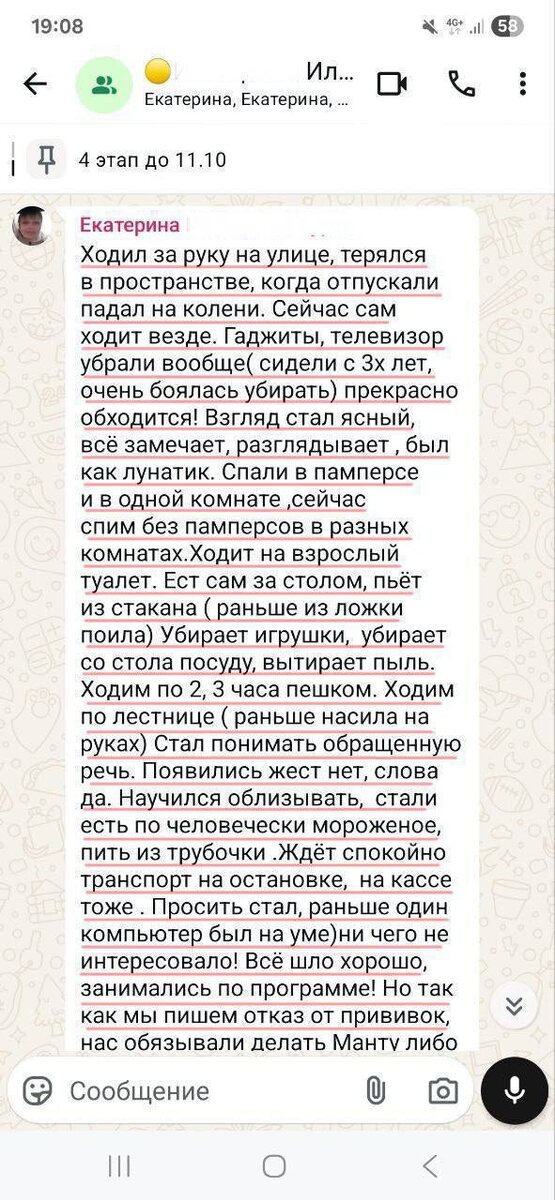Start a video call
Image resolution: width=555 pixels, height=1200 pixels.
[392, 84]
